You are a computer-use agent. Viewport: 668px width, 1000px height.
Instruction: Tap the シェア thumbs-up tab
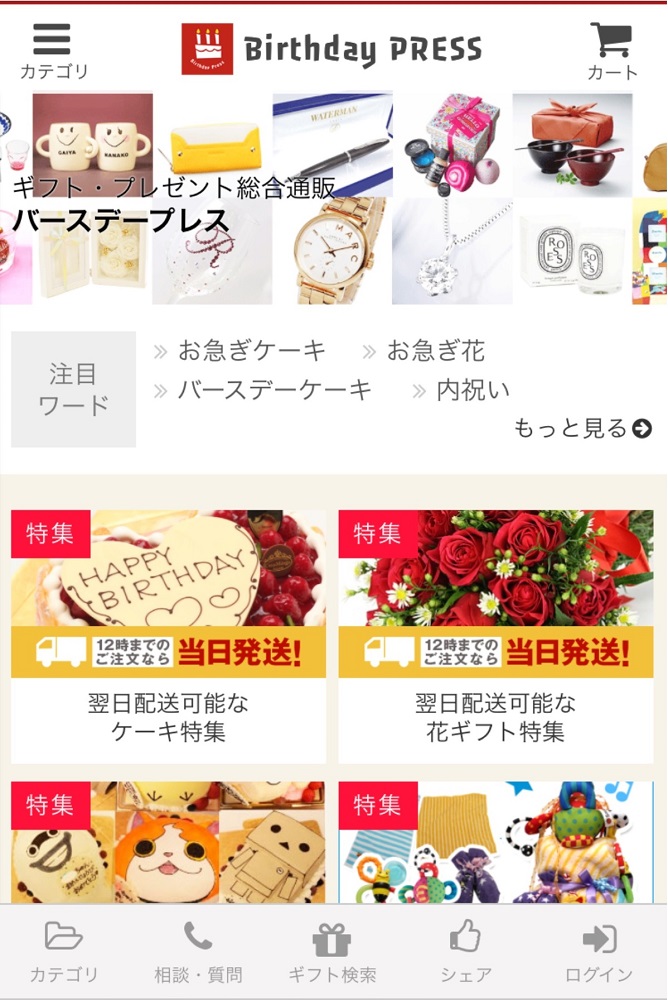[466, 953]
